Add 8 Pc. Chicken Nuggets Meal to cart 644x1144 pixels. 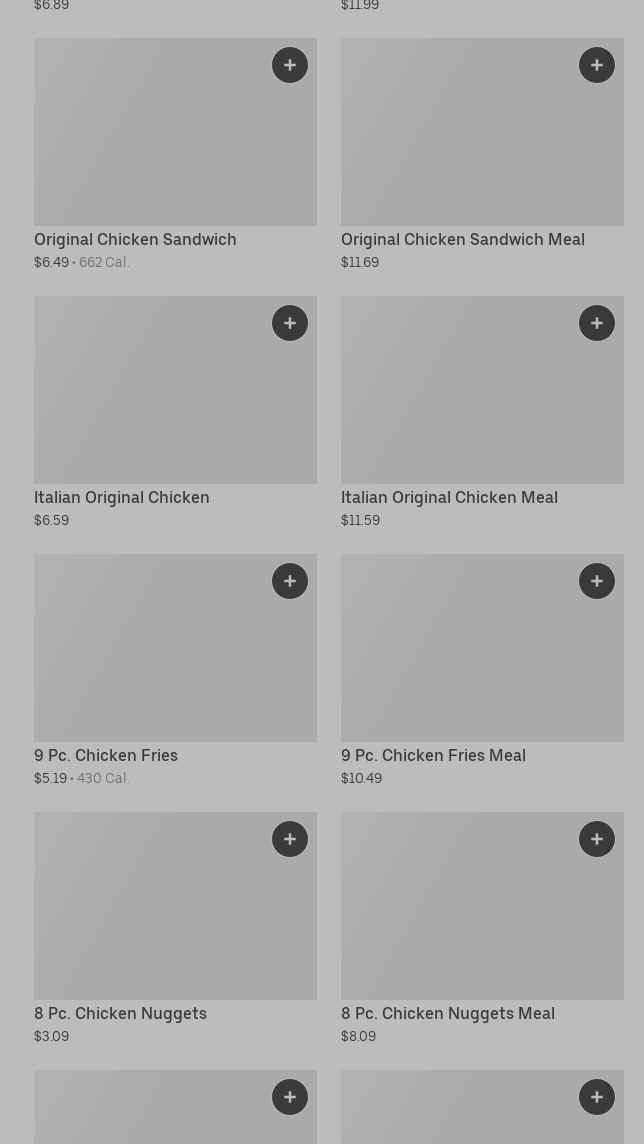pos(597,839)
